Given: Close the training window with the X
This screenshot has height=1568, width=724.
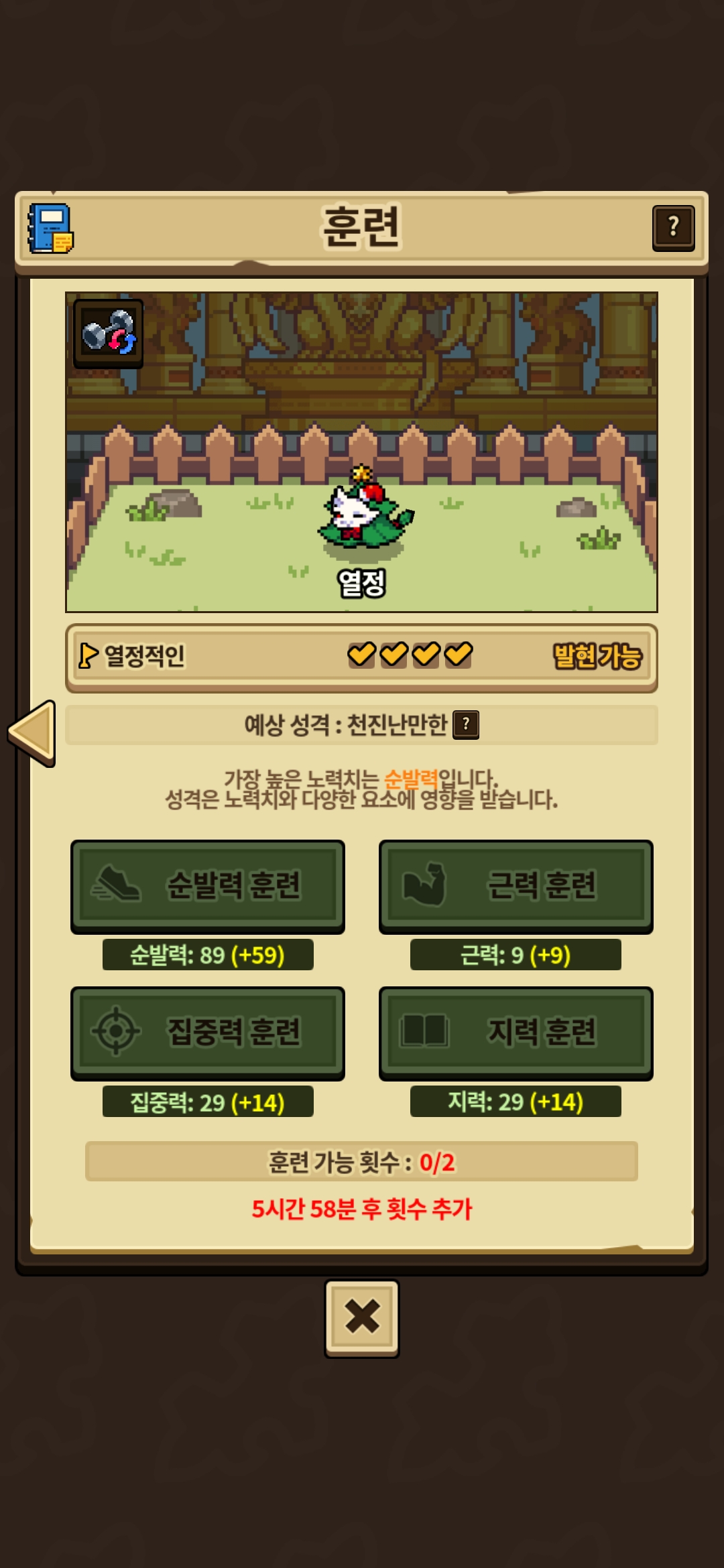Looking at the screenshot, I should pos(362,1318).
